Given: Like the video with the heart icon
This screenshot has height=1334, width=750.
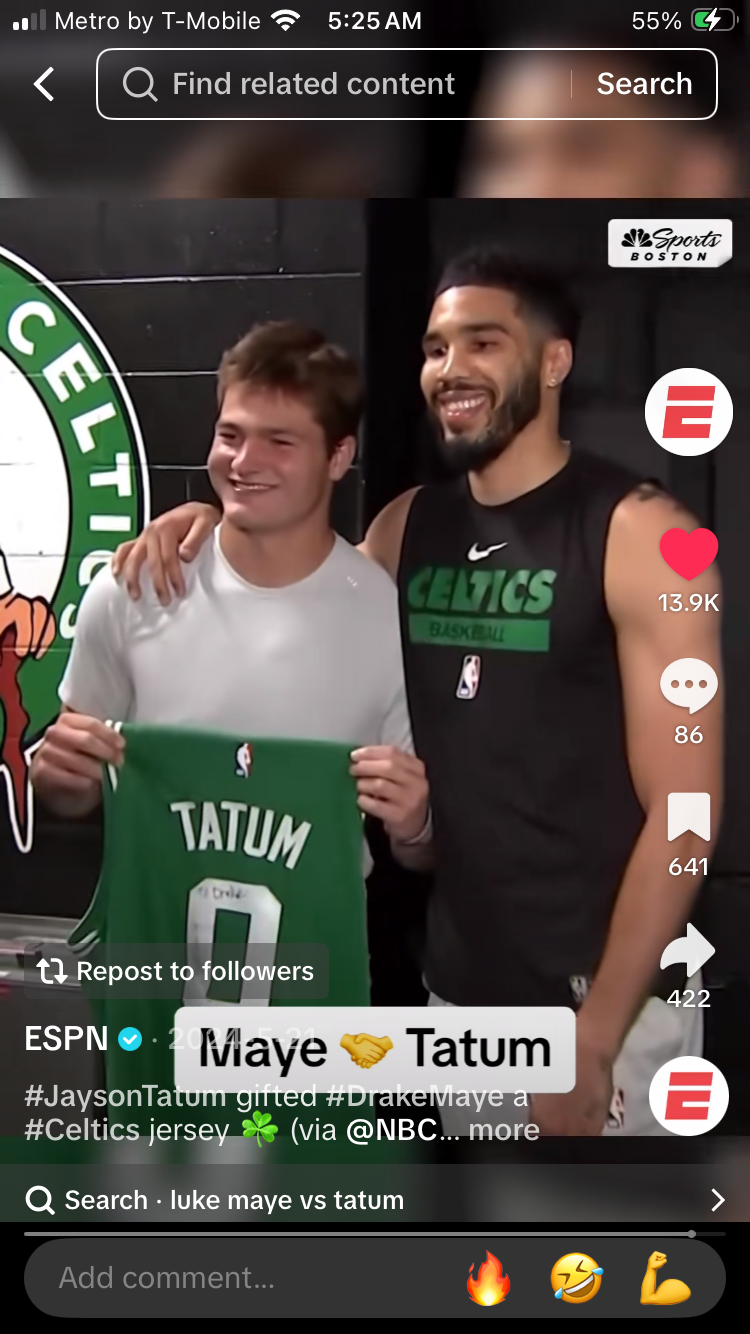Looking at the screenshot, I should point(689,554).
